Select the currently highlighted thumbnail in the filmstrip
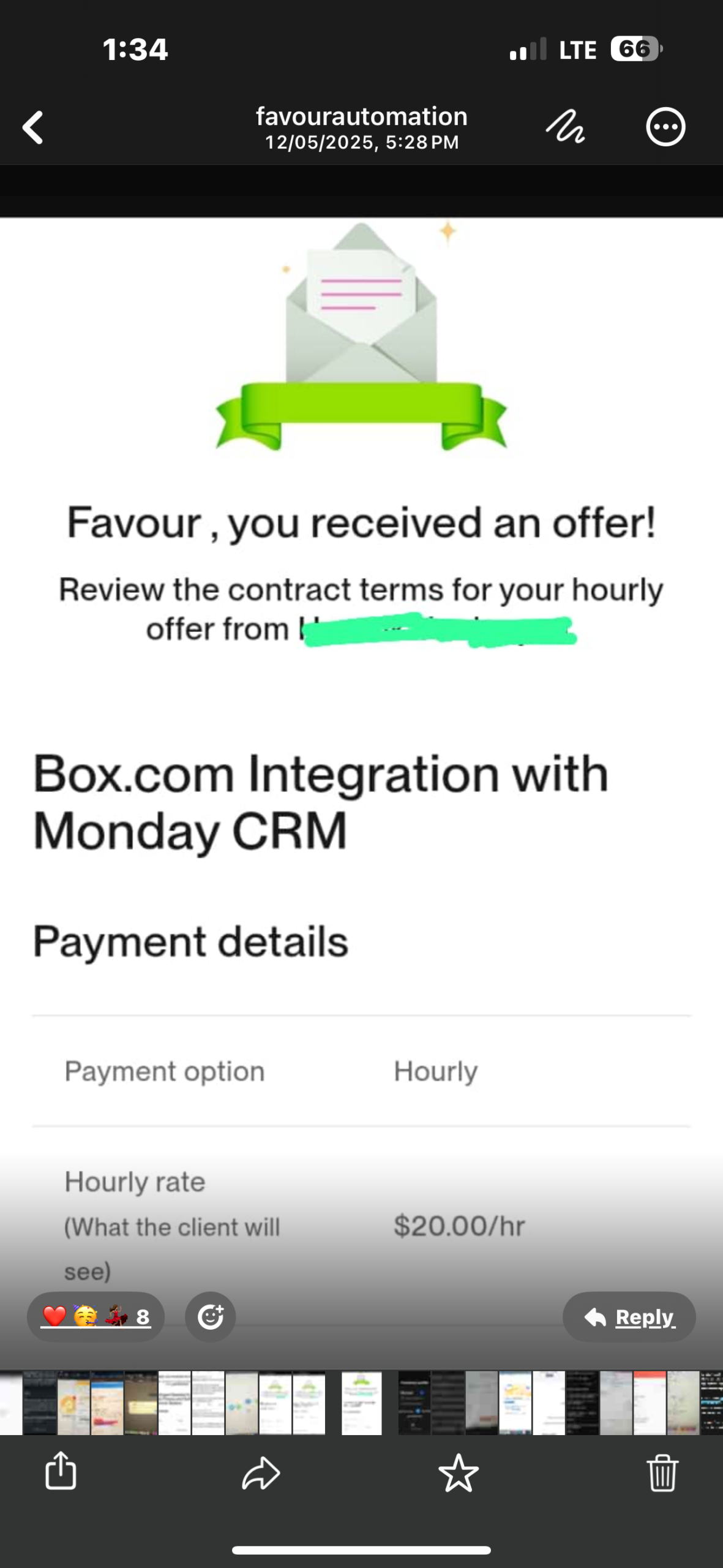Screen dimensions: 723x1568 pyautogui.click(x=361, y=1402)
